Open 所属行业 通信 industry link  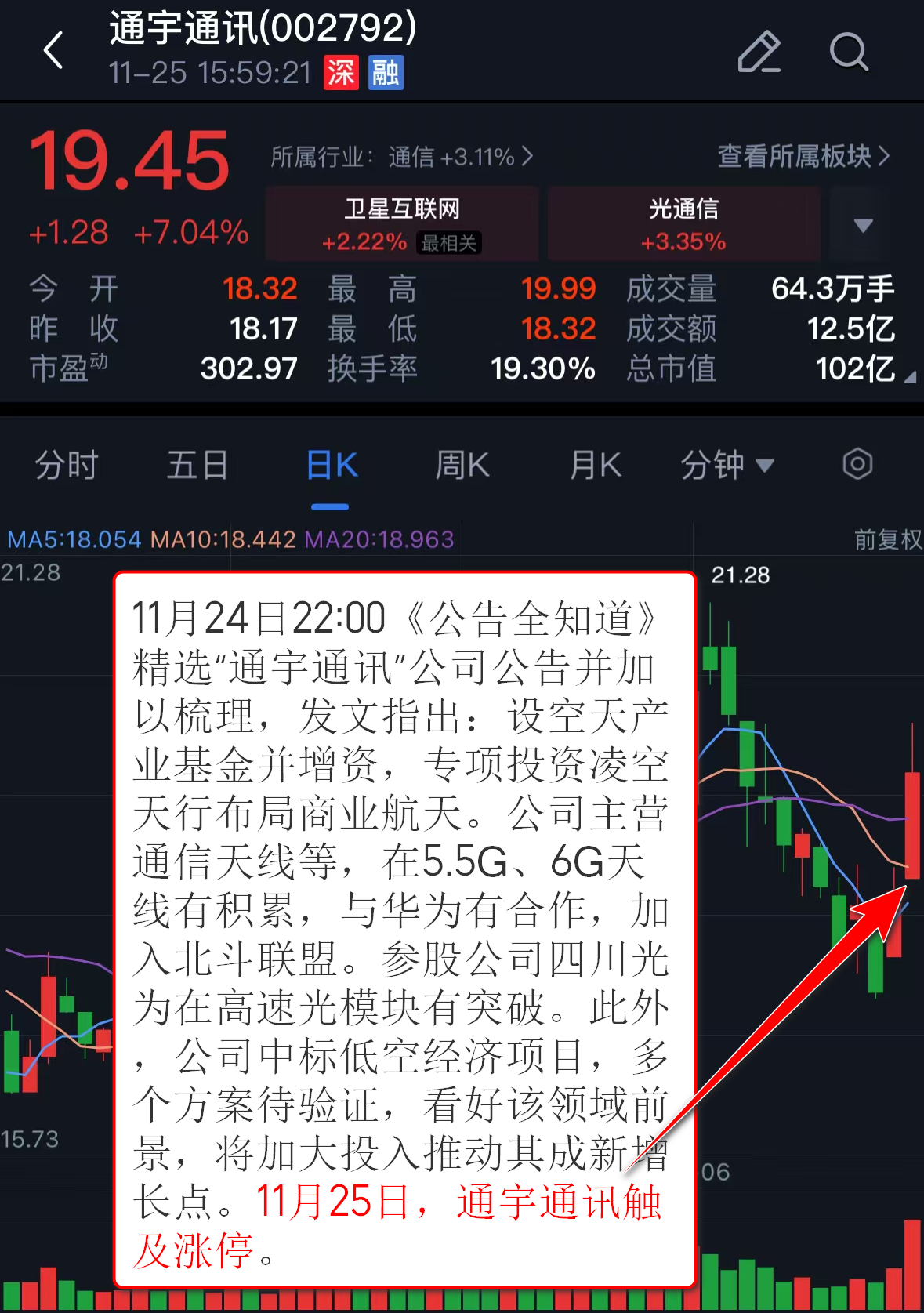coord(401,157)
